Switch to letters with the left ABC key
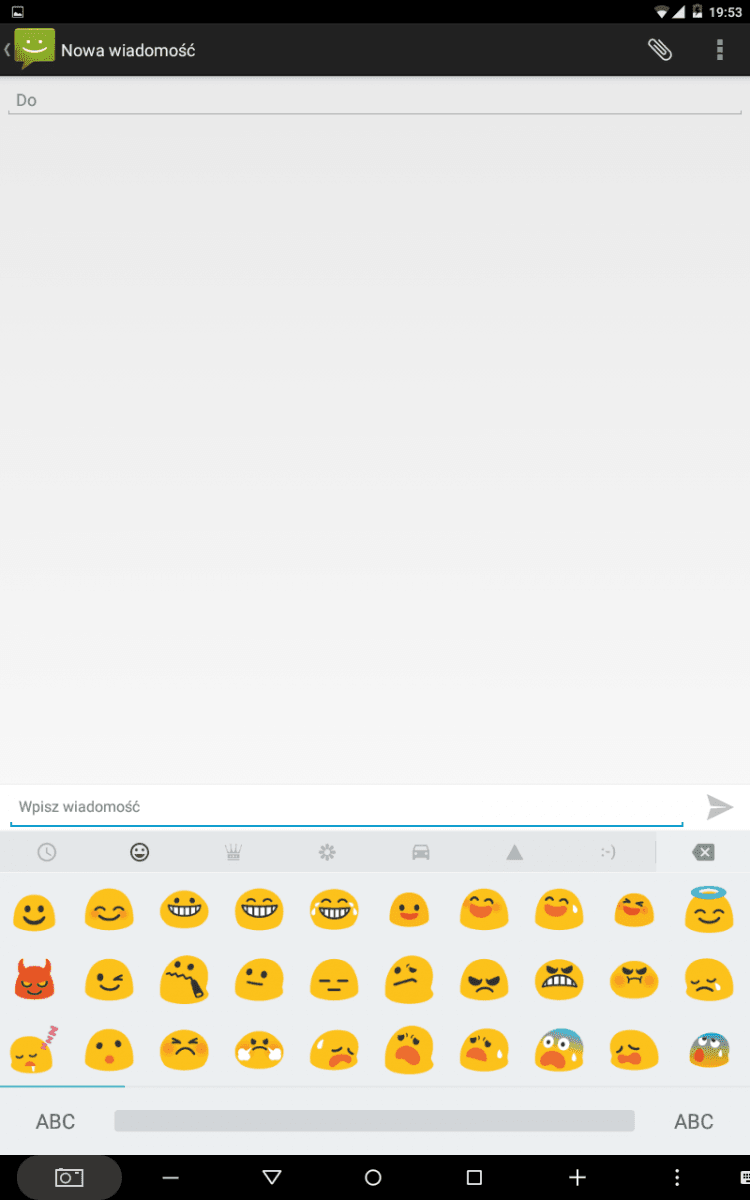Screen dimensions: 750x1200 coord(56,1121)
